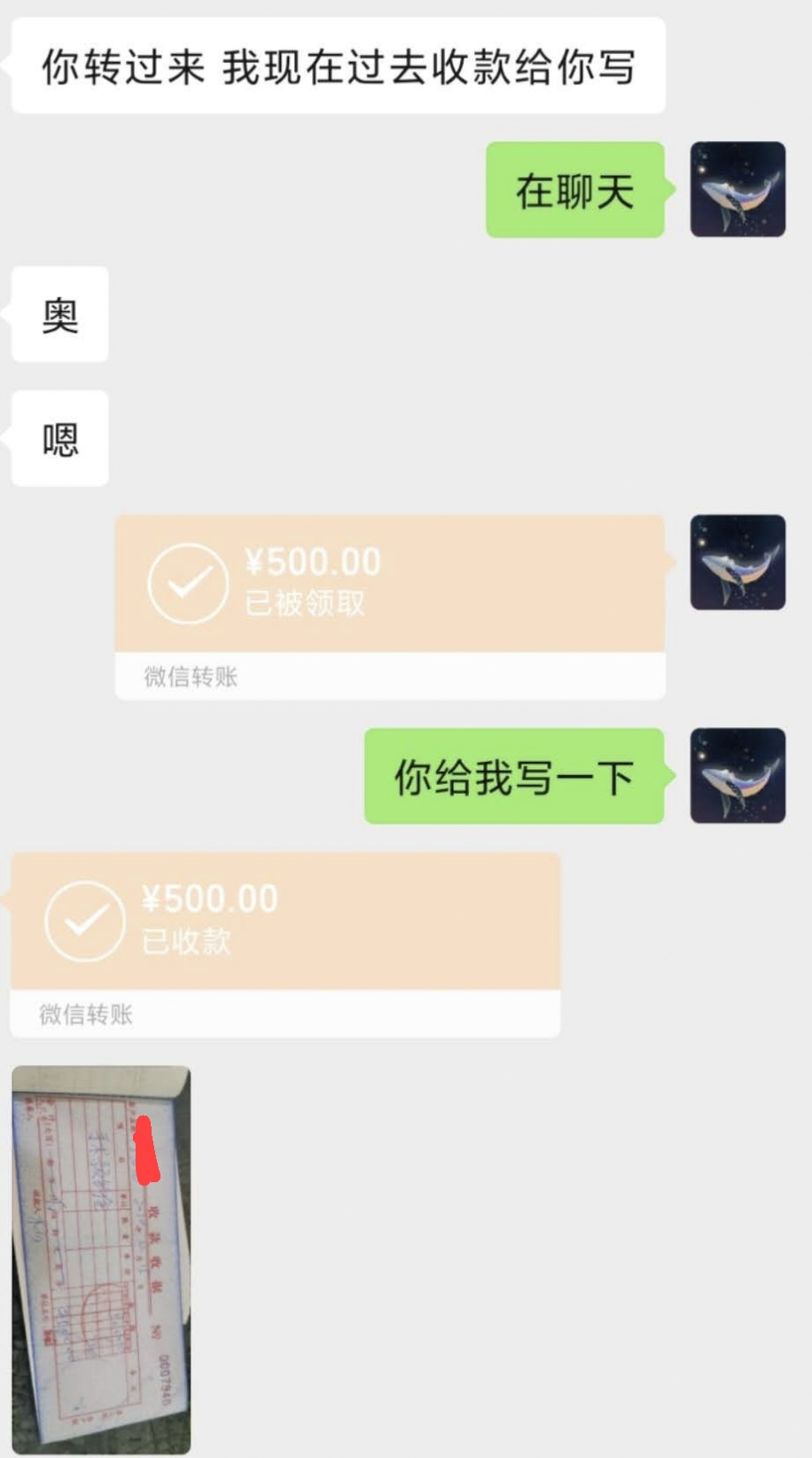
Task: Click the checkmark icon on the 已收款 transfer
Action: pos(82,921)
